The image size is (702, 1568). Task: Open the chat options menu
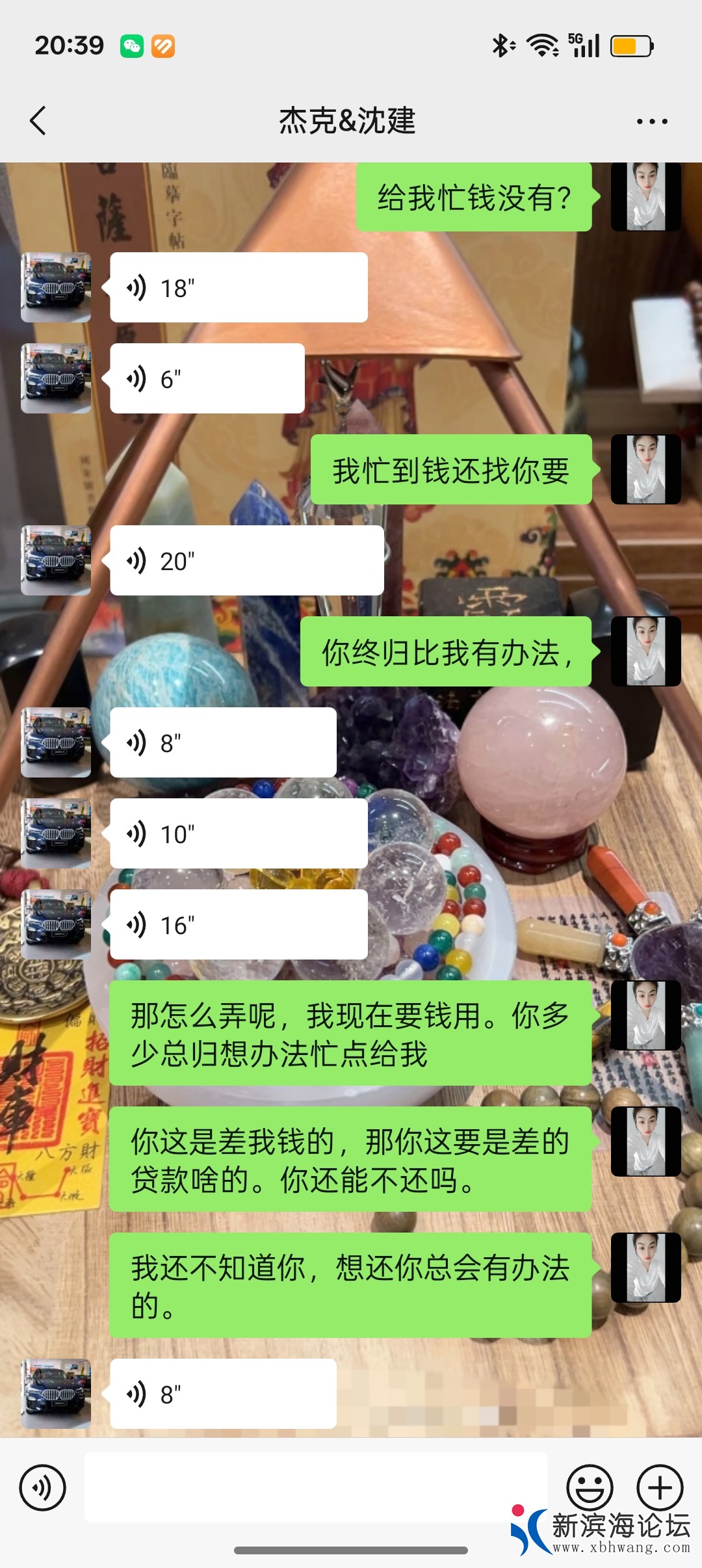pos(652,122)
